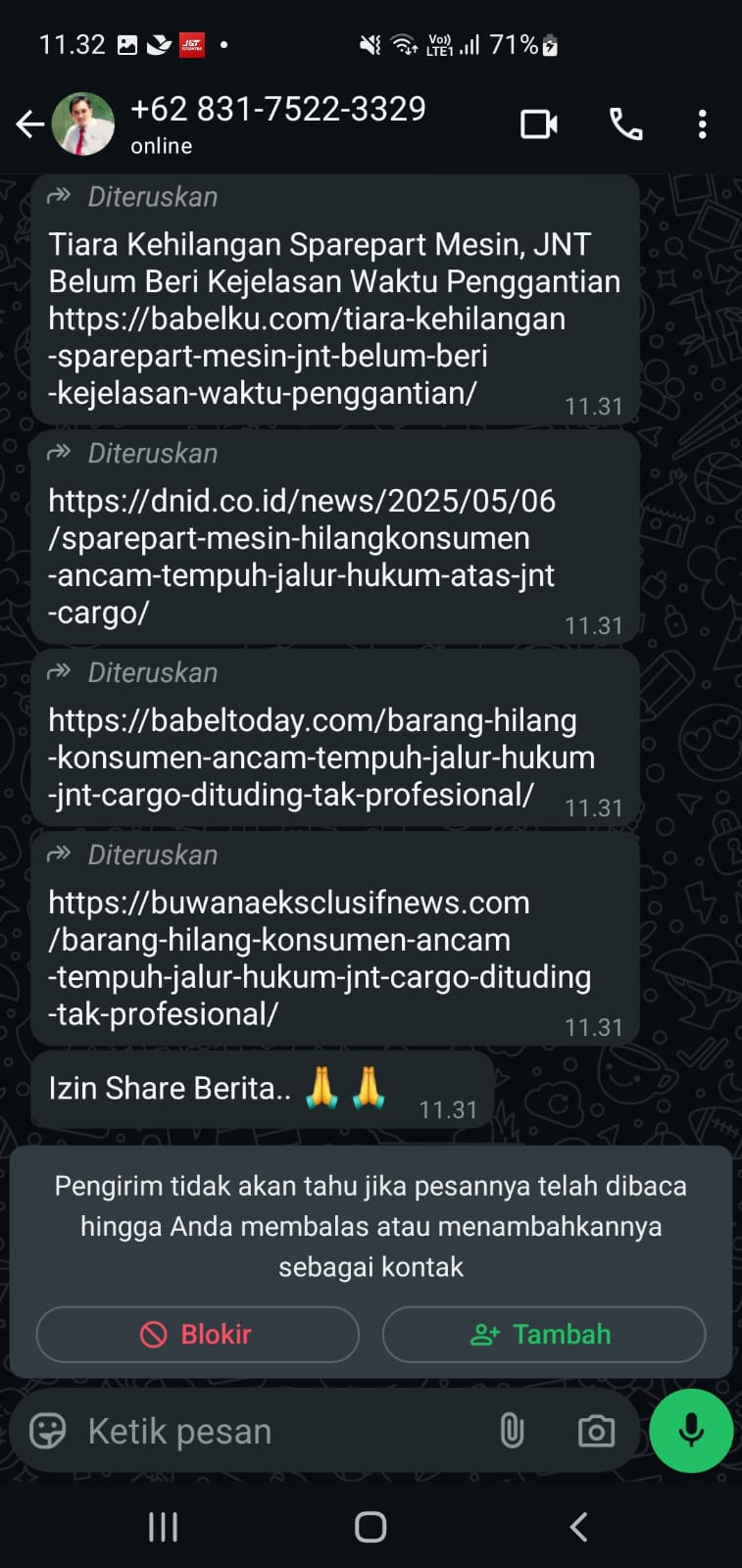742x1568 pixels.
Task: Open the camera from the message bar
Action: point(596,1431)
